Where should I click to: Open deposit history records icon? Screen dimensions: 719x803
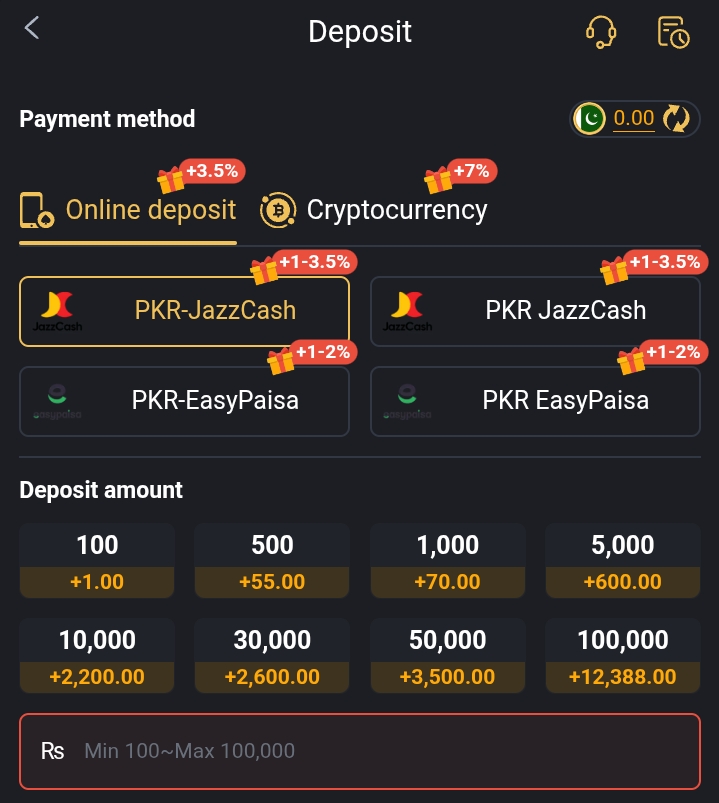coord(673,32)
